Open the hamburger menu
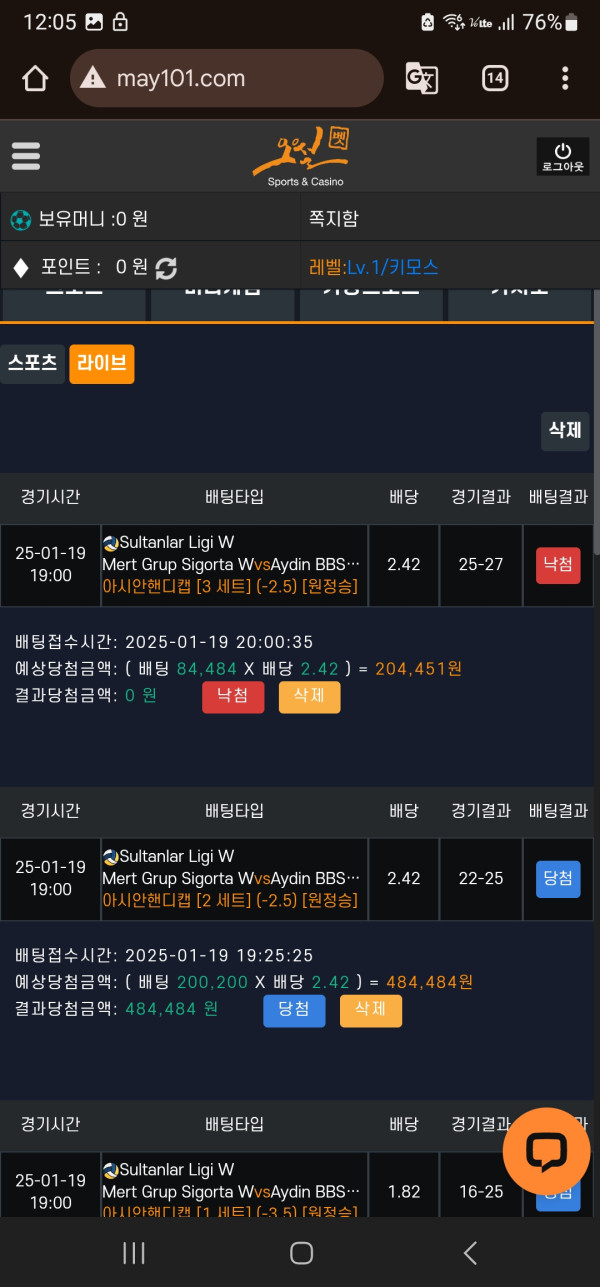The width and height of the screenshot is (600, 1287). click(26, 155)
